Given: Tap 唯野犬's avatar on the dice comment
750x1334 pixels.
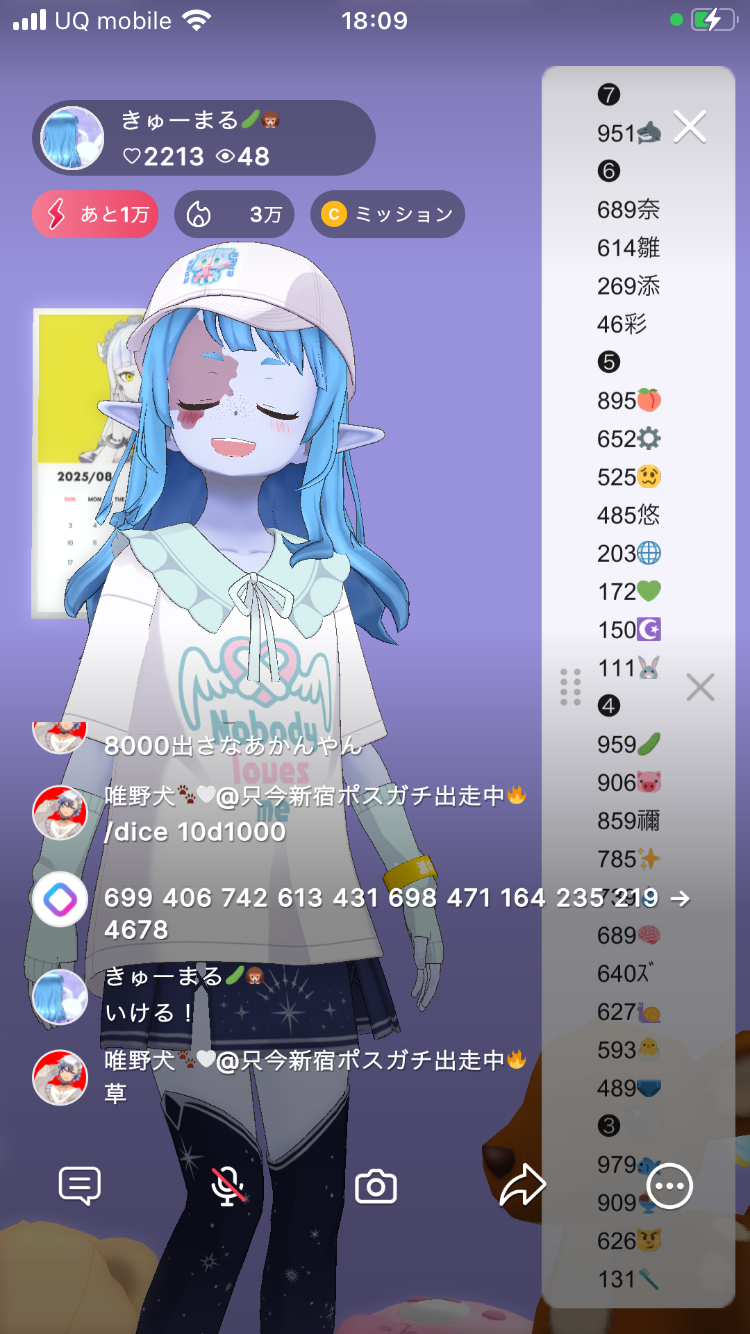Looking at the screenshot, I should coord(61,813).
